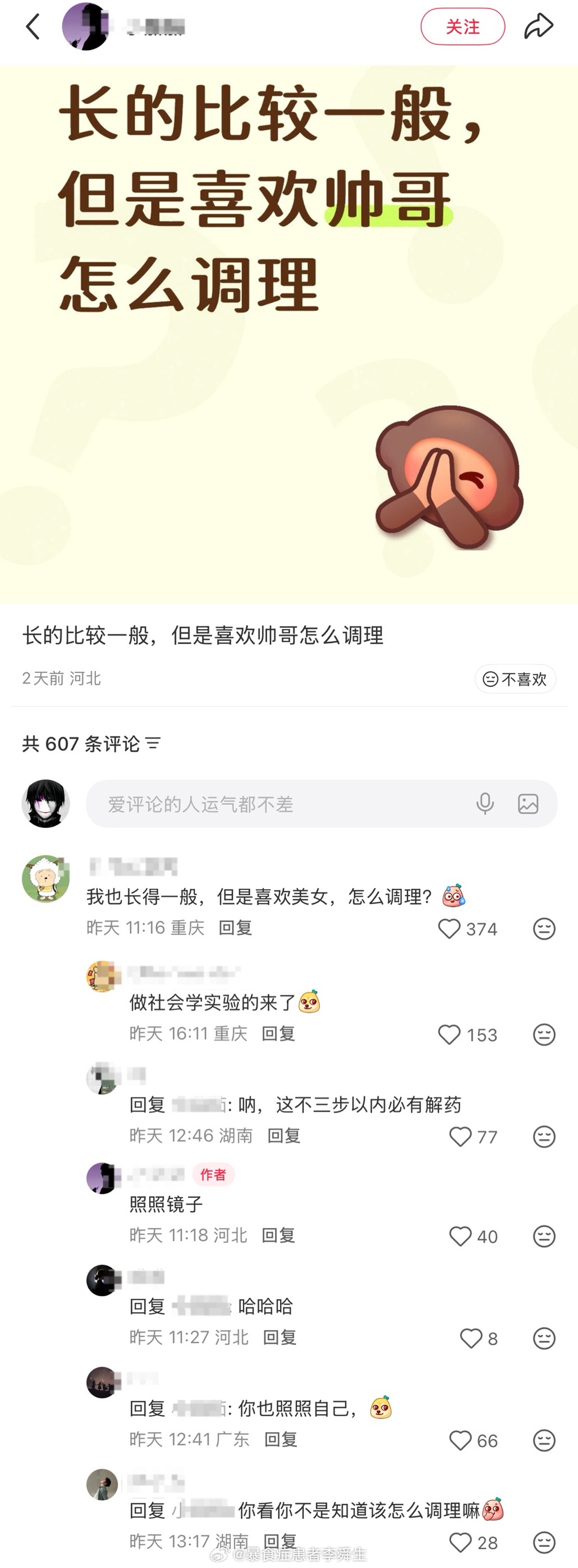
Task: Follow the author with the 关注 button
Action: tap(462, 27)
